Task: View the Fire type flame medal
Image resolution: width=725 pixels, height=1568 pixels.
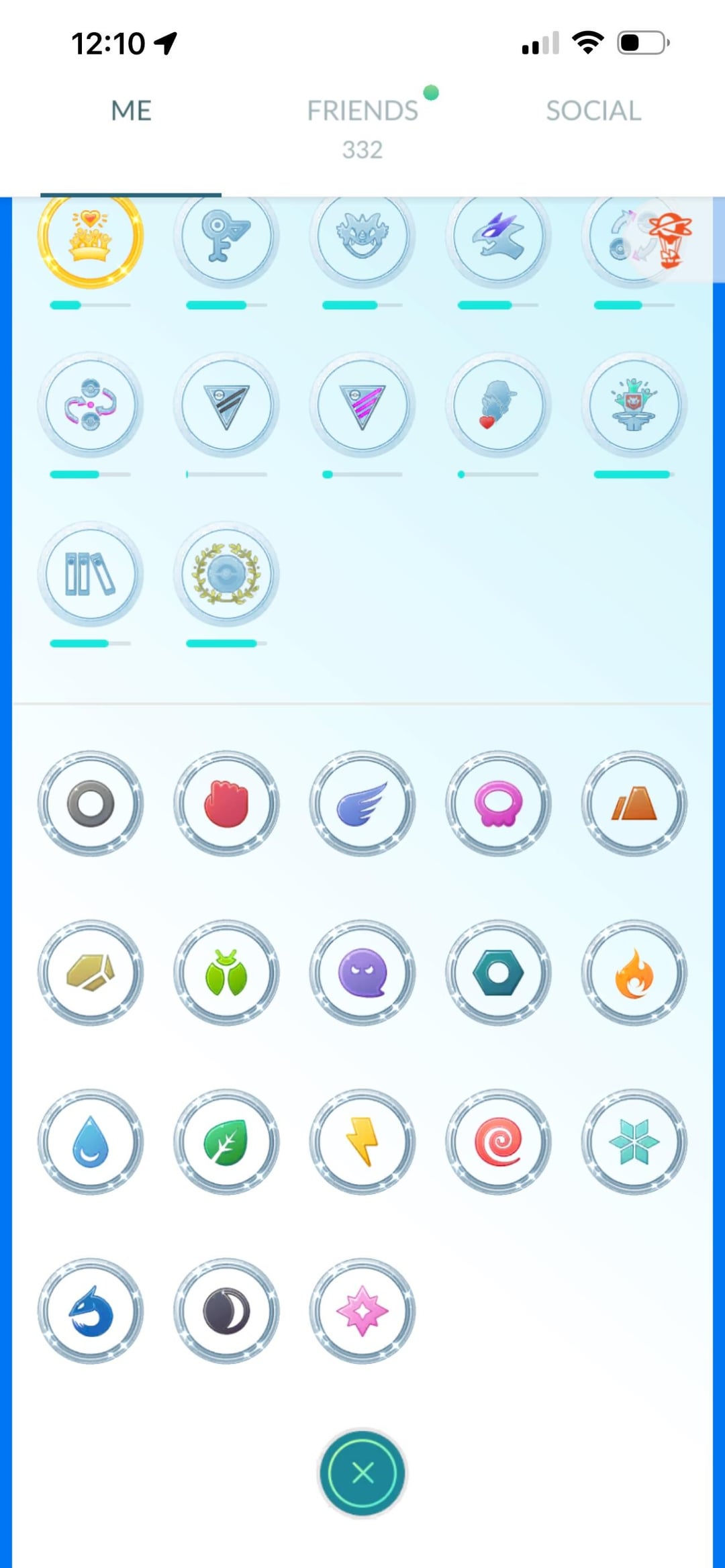Action: (634, 973)
